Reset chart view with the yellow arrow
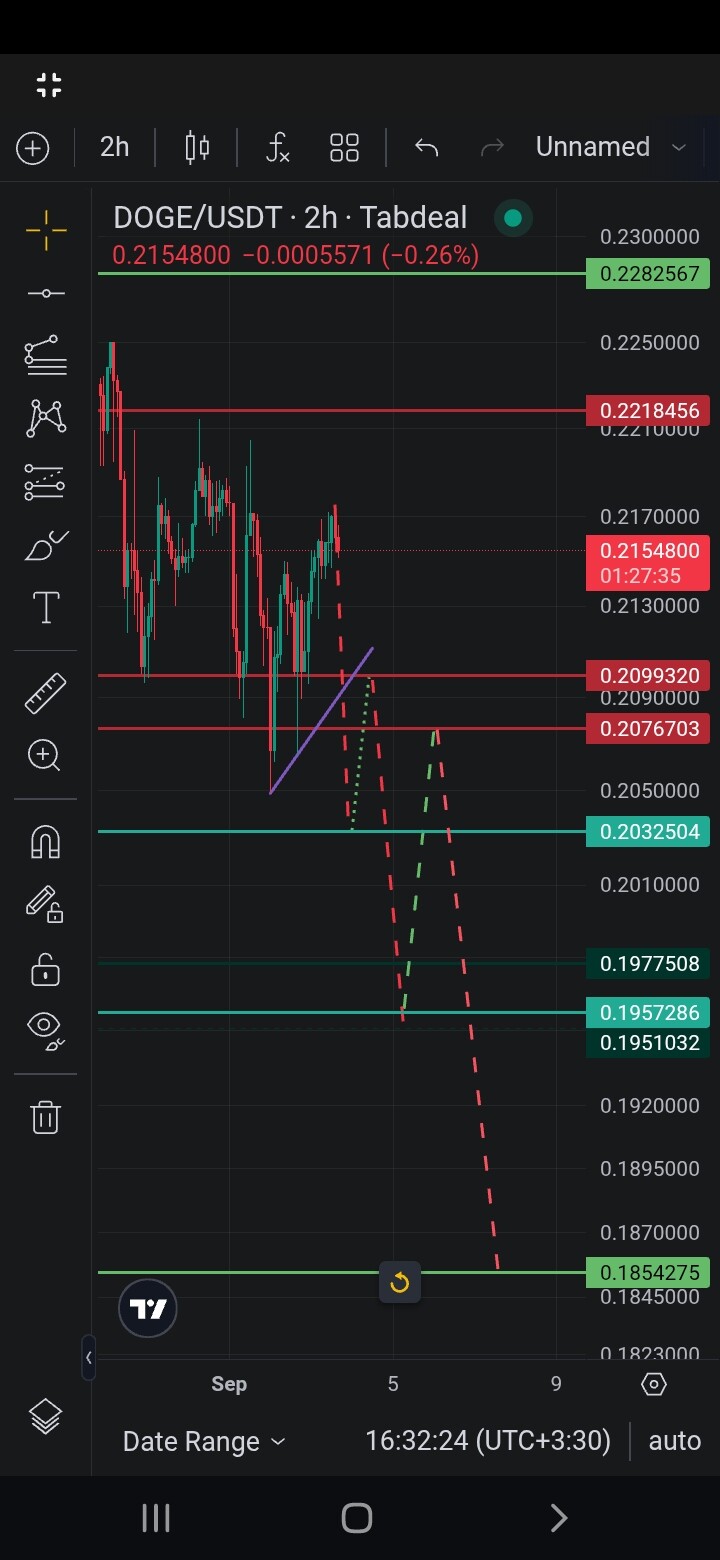 tap(399, 1282)
